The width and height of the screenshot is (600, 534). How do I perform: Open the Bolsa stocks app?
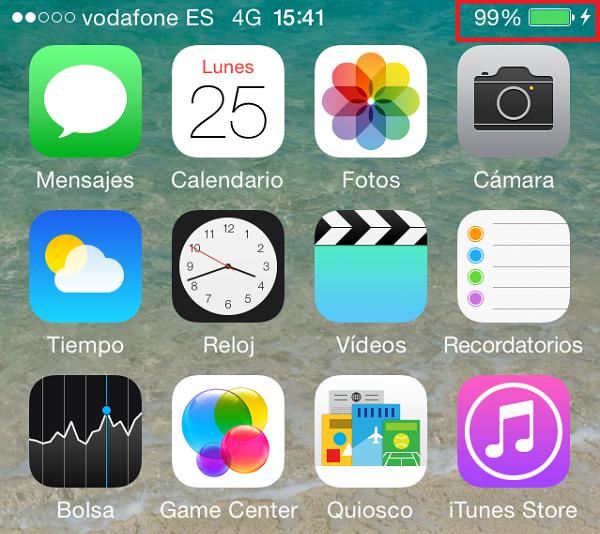coord(85,431)
